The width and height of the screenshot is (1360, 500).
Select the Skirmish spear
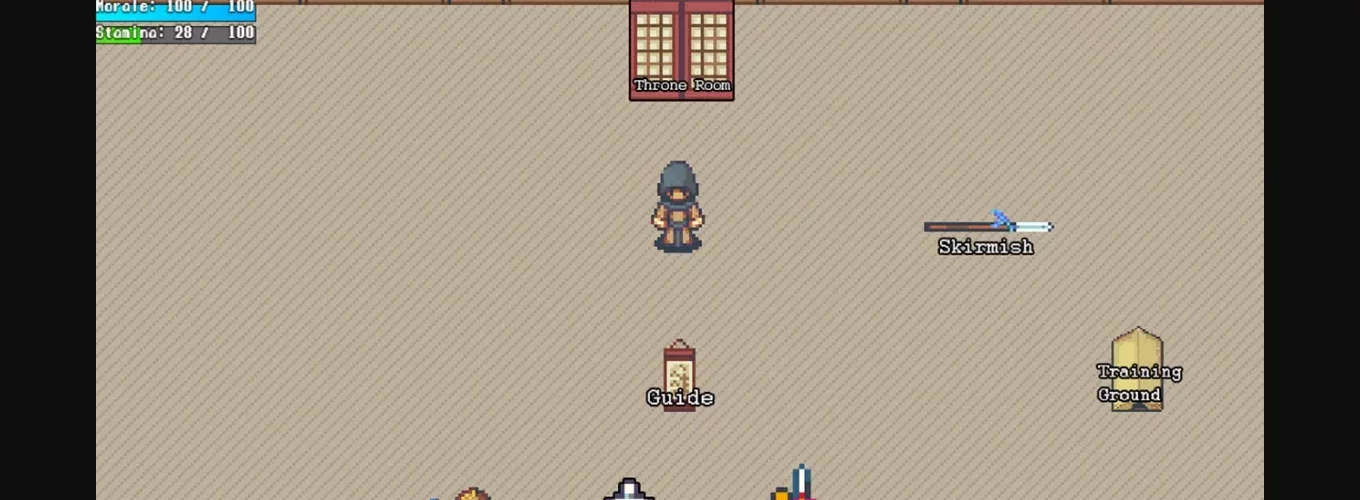point(987,226)
